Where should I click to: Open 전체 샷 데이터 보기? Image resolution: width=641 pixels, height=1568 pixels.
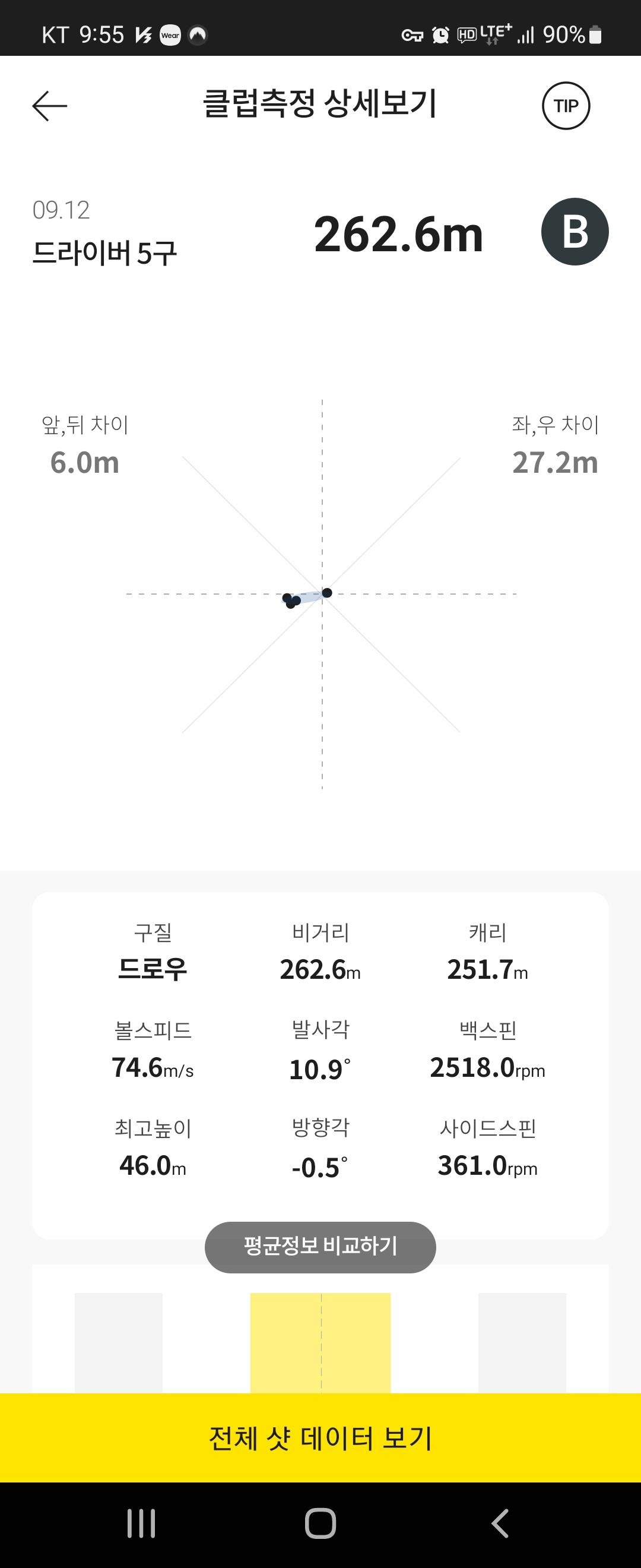[320, 1439]
